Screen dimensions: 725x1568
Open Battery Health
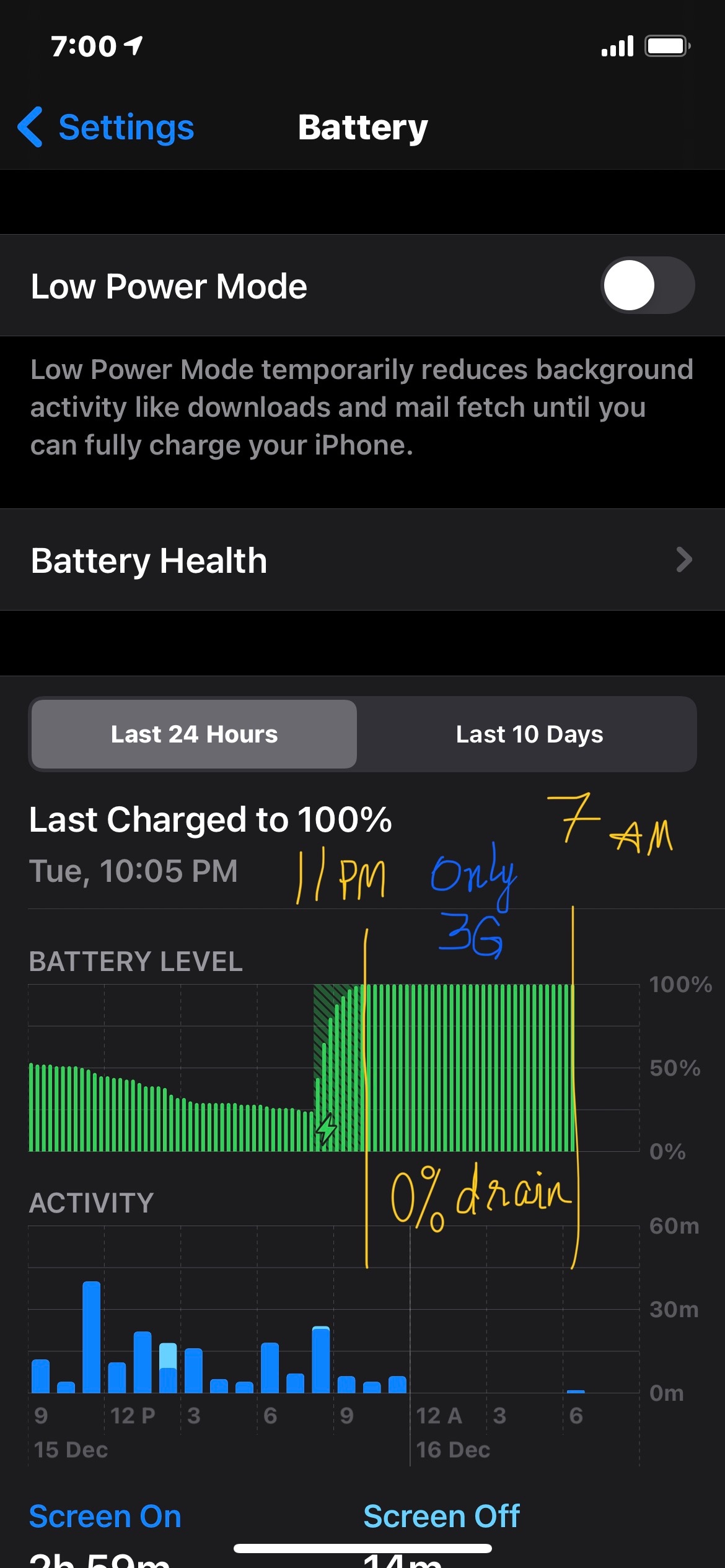click(x=362, y=560)
